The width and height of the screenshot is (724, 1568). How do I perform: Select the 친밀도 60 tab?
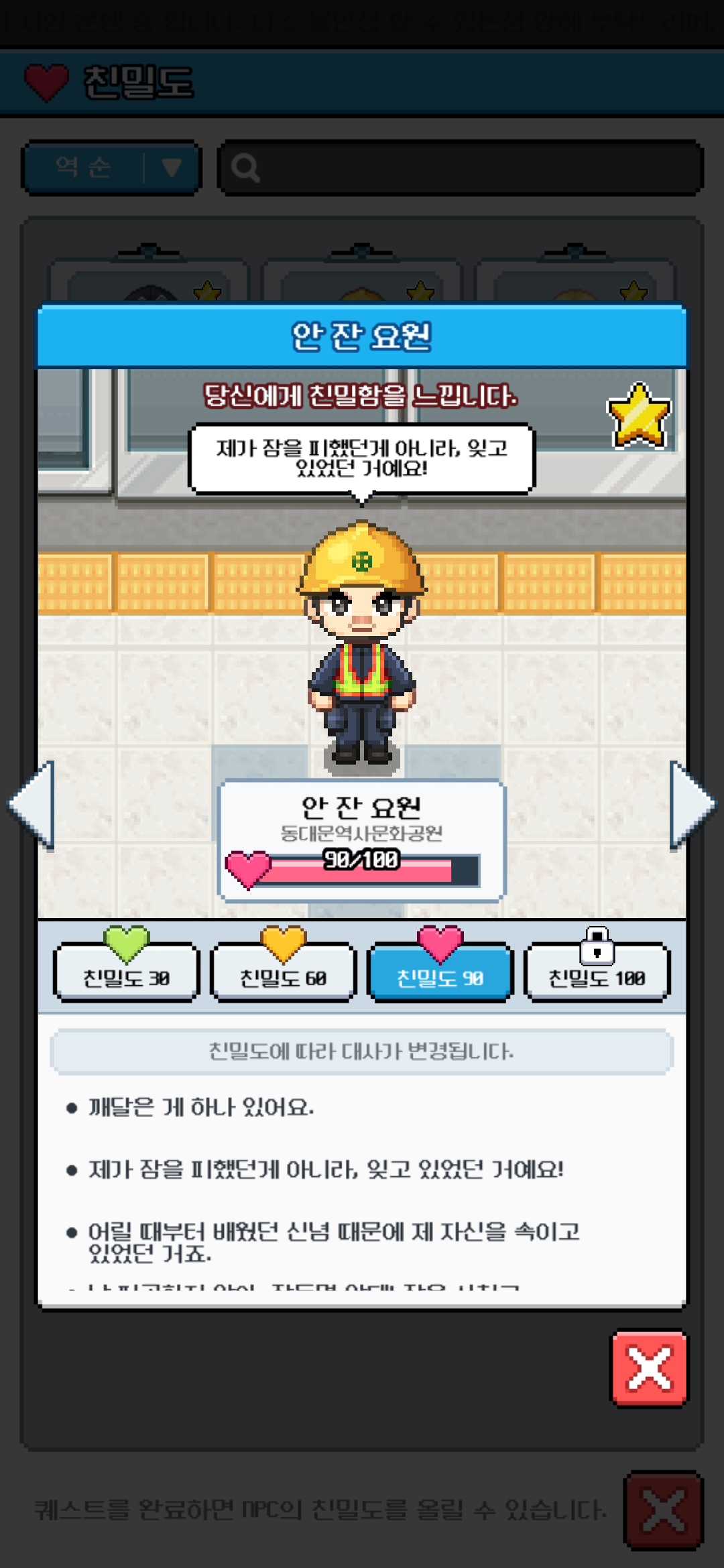pos(283,973)
